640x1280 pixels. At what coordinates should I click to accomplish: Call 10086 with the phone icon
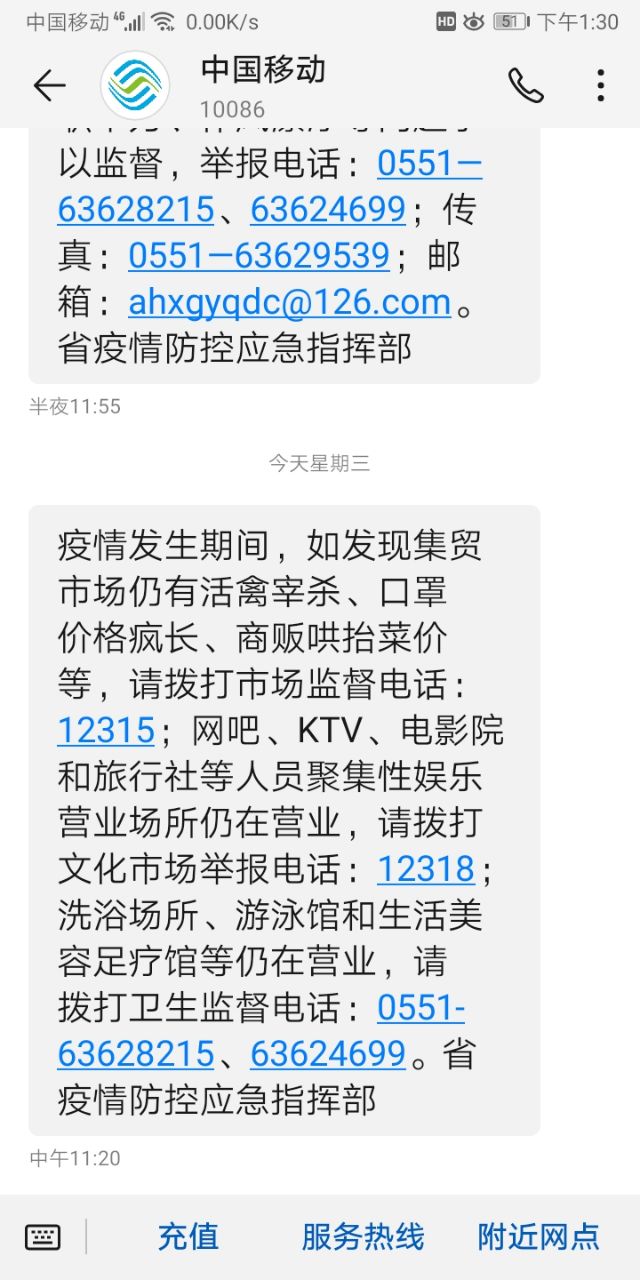[x=526, y=86]
